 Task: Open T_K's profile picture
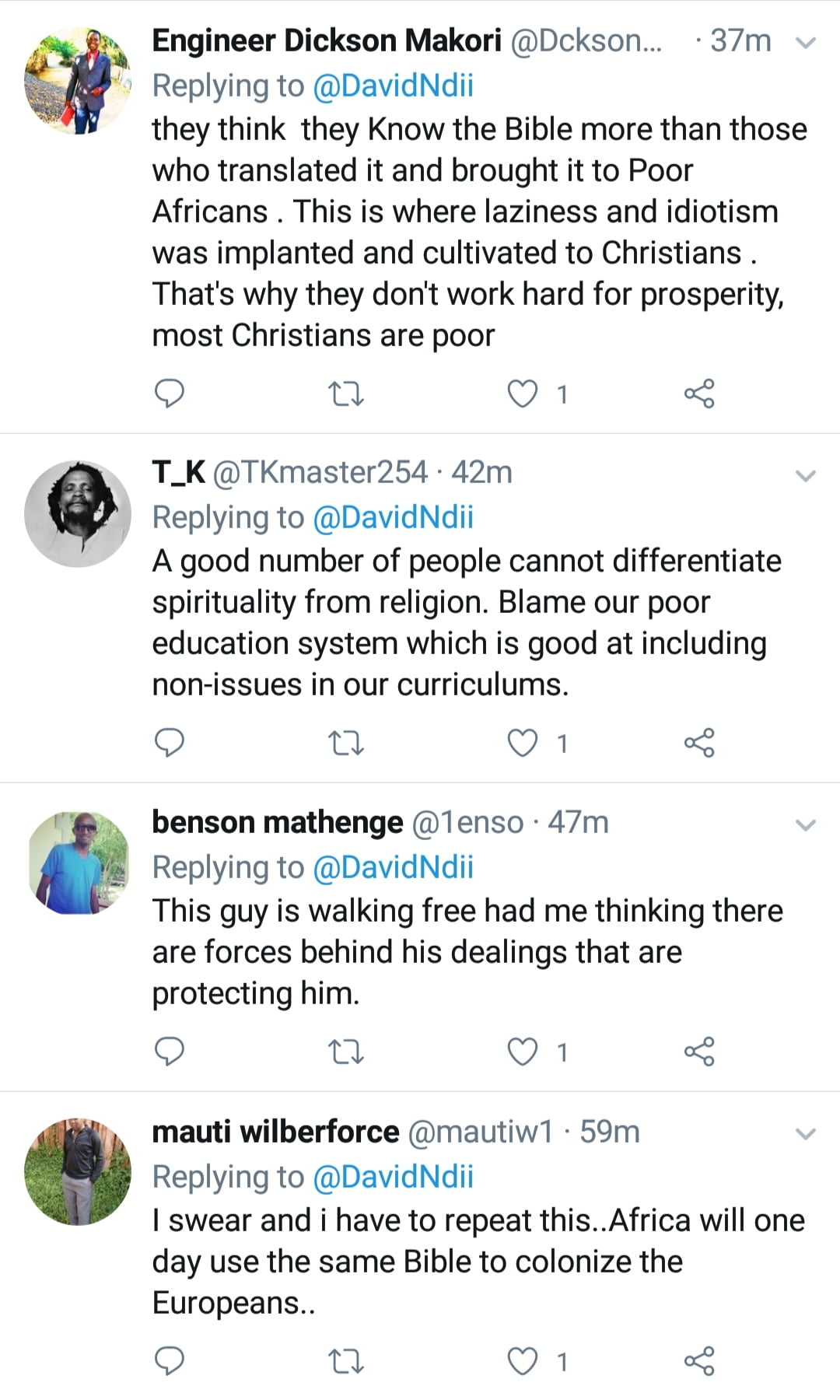pyautogui.click(x=78, y=513)
